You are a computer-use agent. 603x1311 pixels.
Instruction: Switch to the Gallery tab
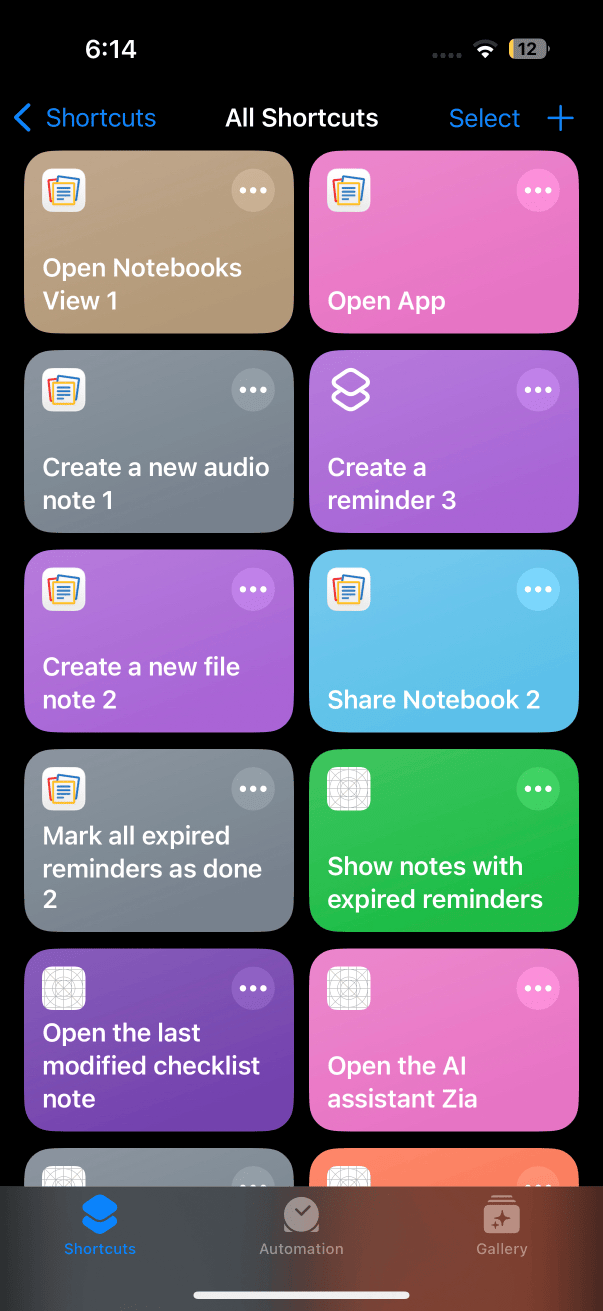(501, 1227)
